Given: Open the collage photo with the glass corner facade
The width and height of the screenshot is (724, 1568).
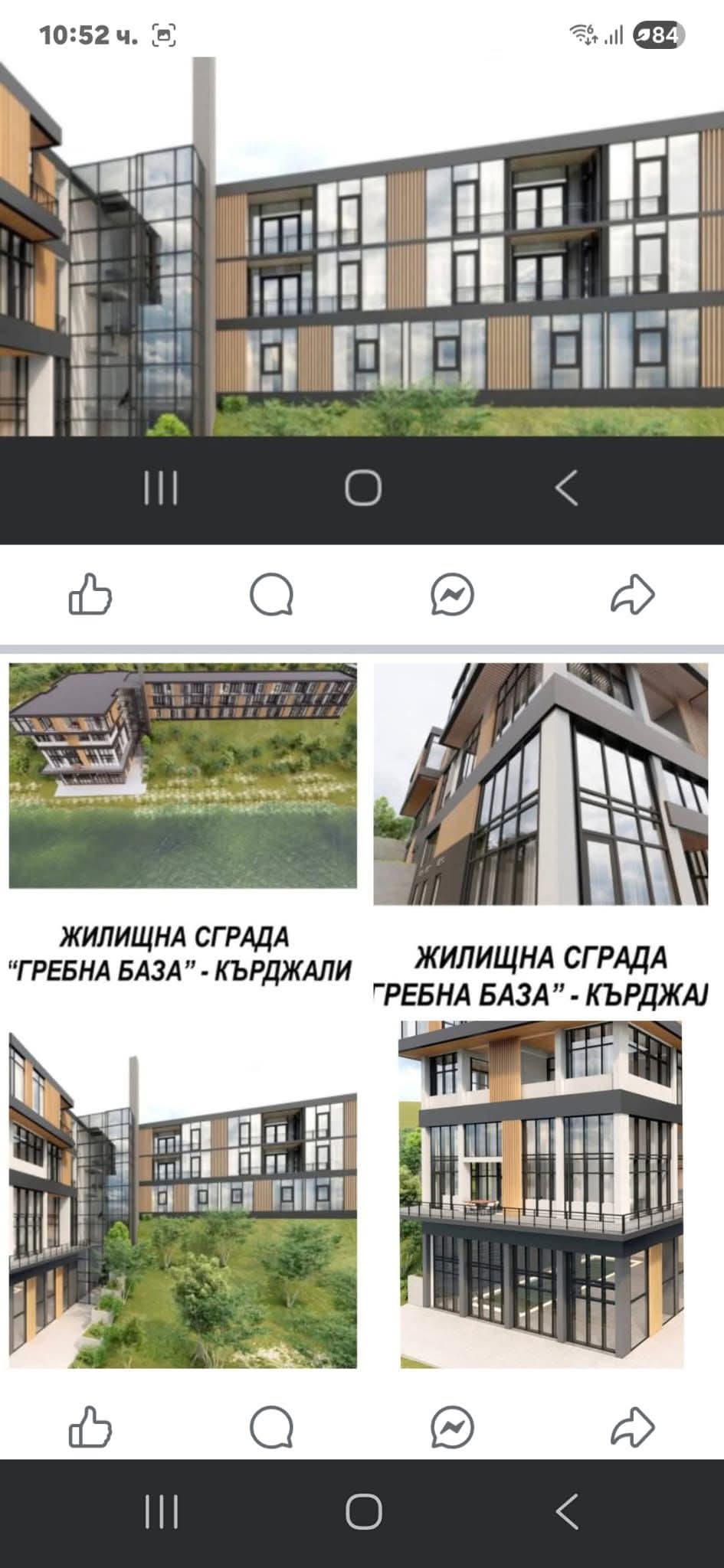Looking at the screenshot, I should 540,782.
